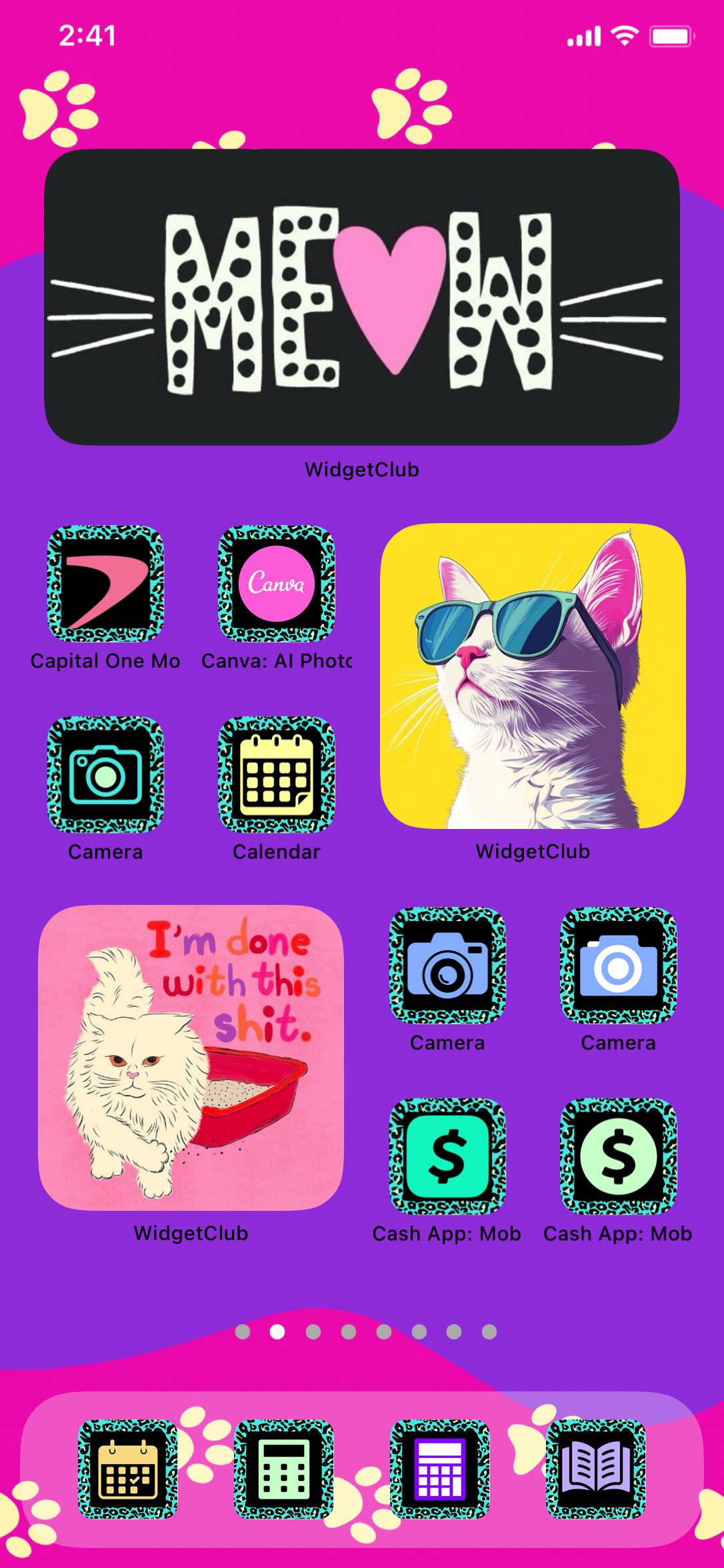Tap the MEOW WidgetClub widget
Viewport: 724px width, 1568px height.
(x=362, y=297)
